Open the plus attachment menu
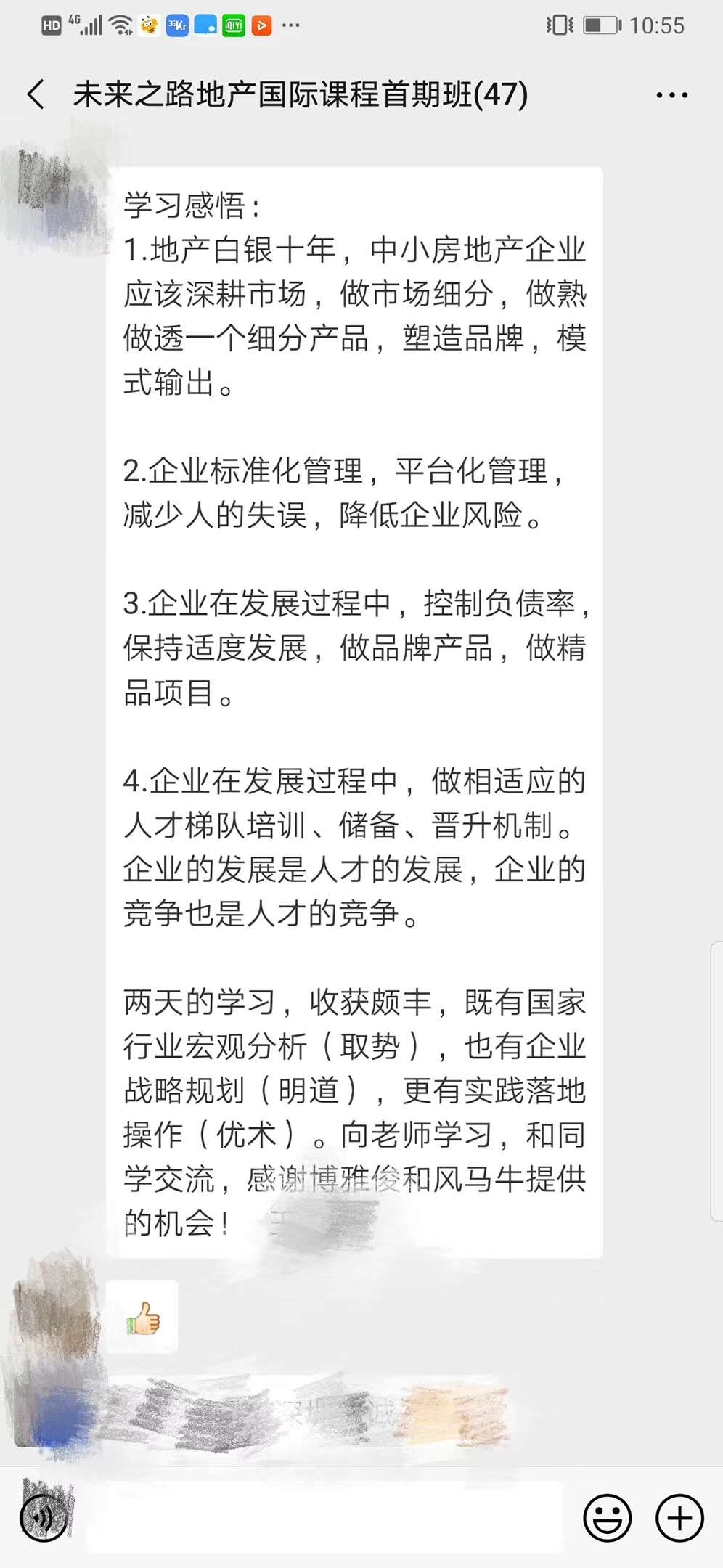 coord(679,1518)
